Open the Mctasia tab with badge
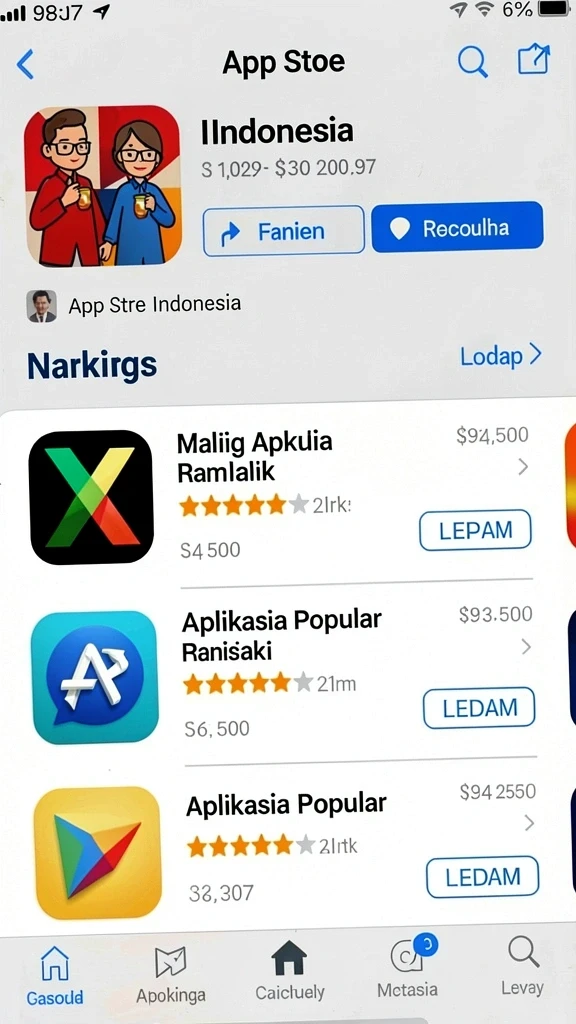The width and height of the screenshot is (576, 1024). (x=408, y=968)
